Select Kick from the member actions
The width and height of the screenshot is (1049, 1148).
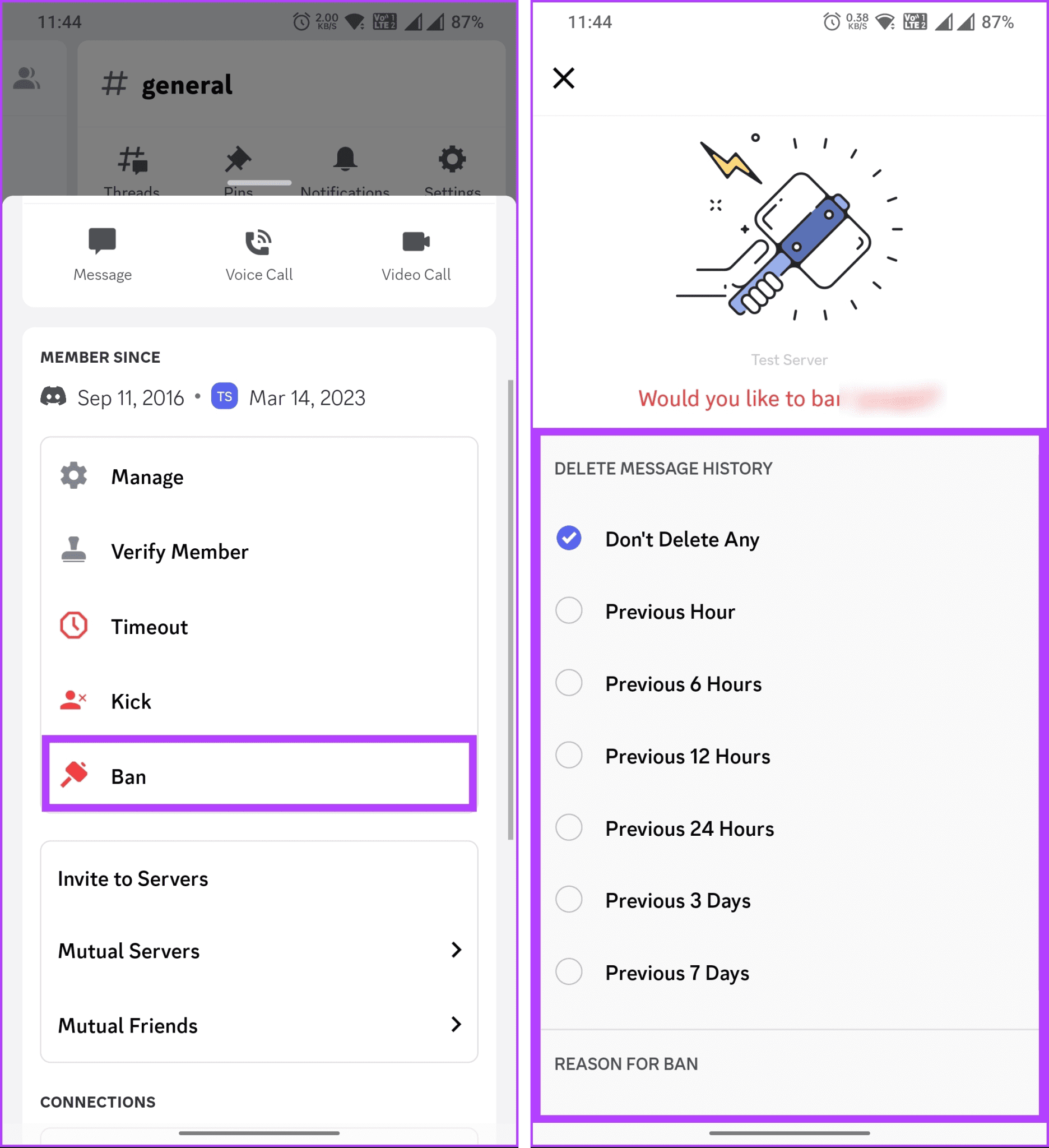tap(131, 701)
